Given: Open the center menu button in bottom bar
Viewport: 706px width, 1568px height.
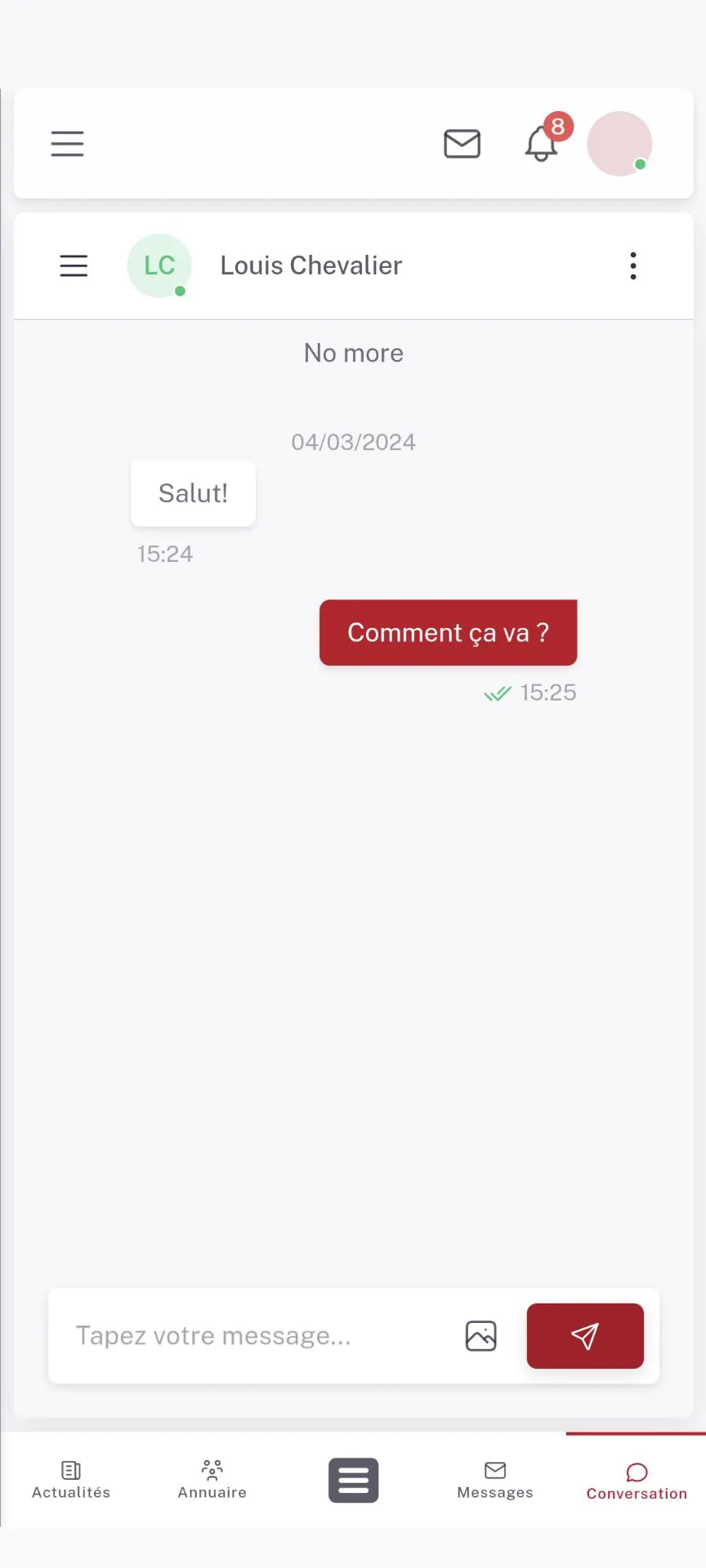Looking at the screenshot, I should coord(353,1480).
